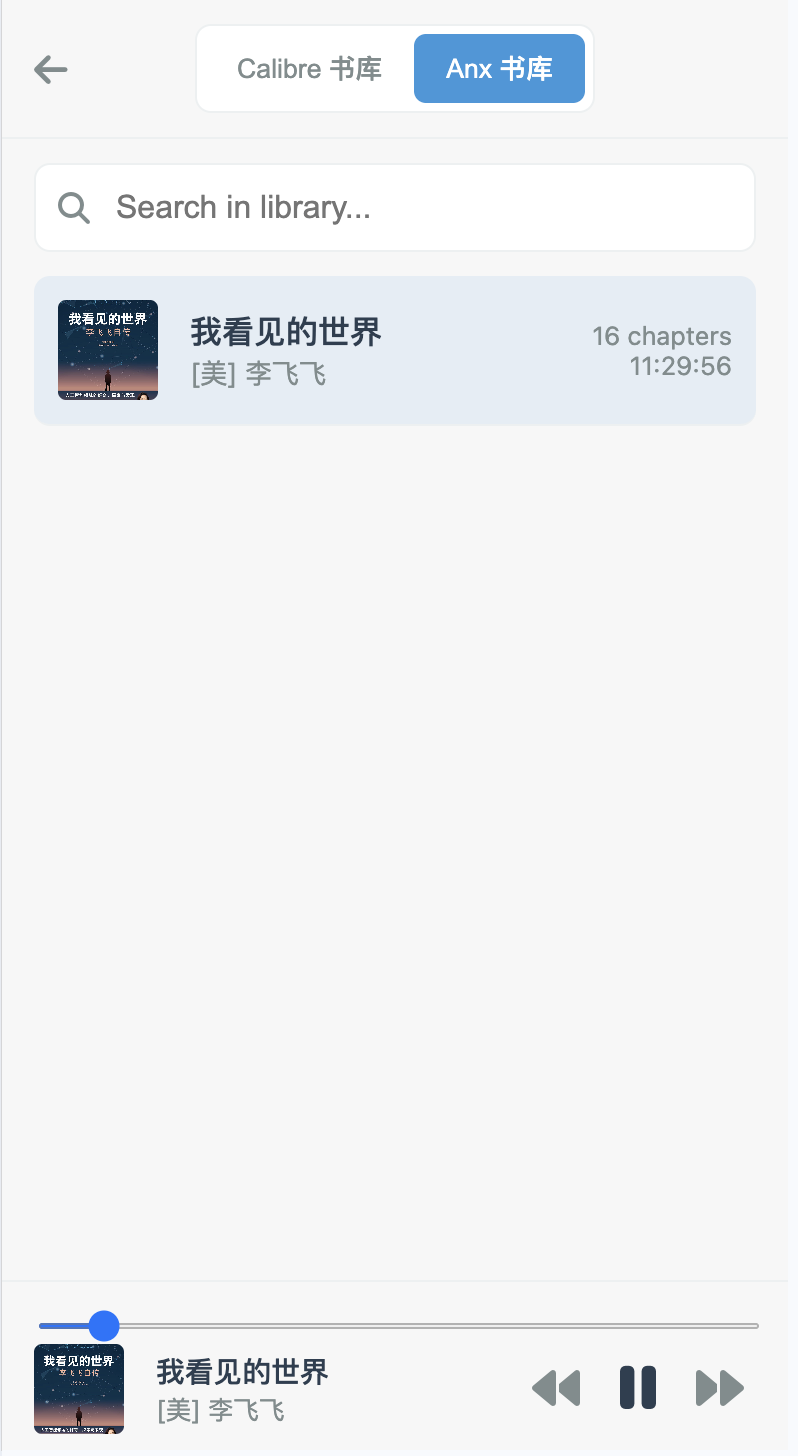The width and height of the screenshot is (798, 1456).
Task: Open the now playing cover in mini player
Action: pos(79,1389)
